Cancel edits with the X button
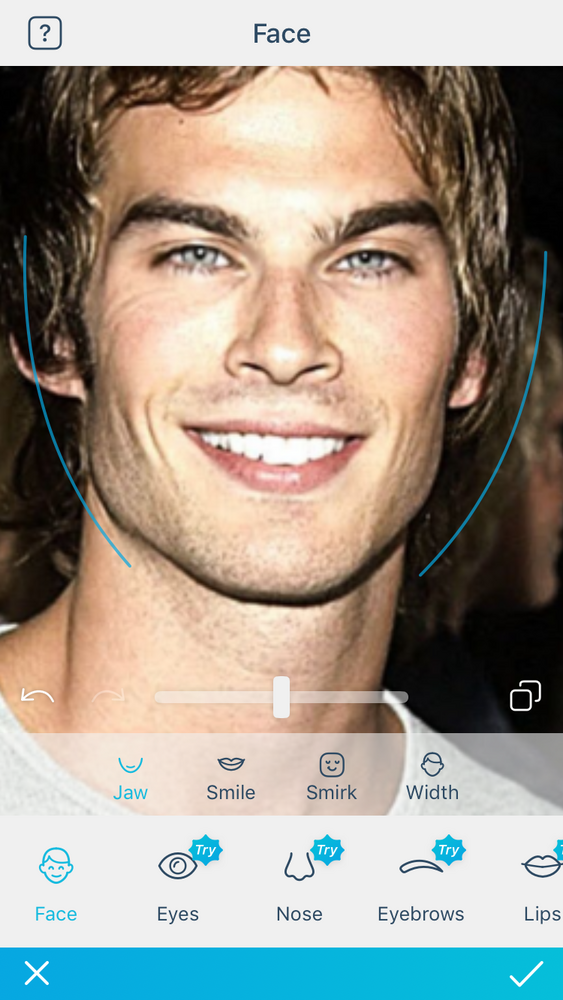 click(x=36, y=974)
